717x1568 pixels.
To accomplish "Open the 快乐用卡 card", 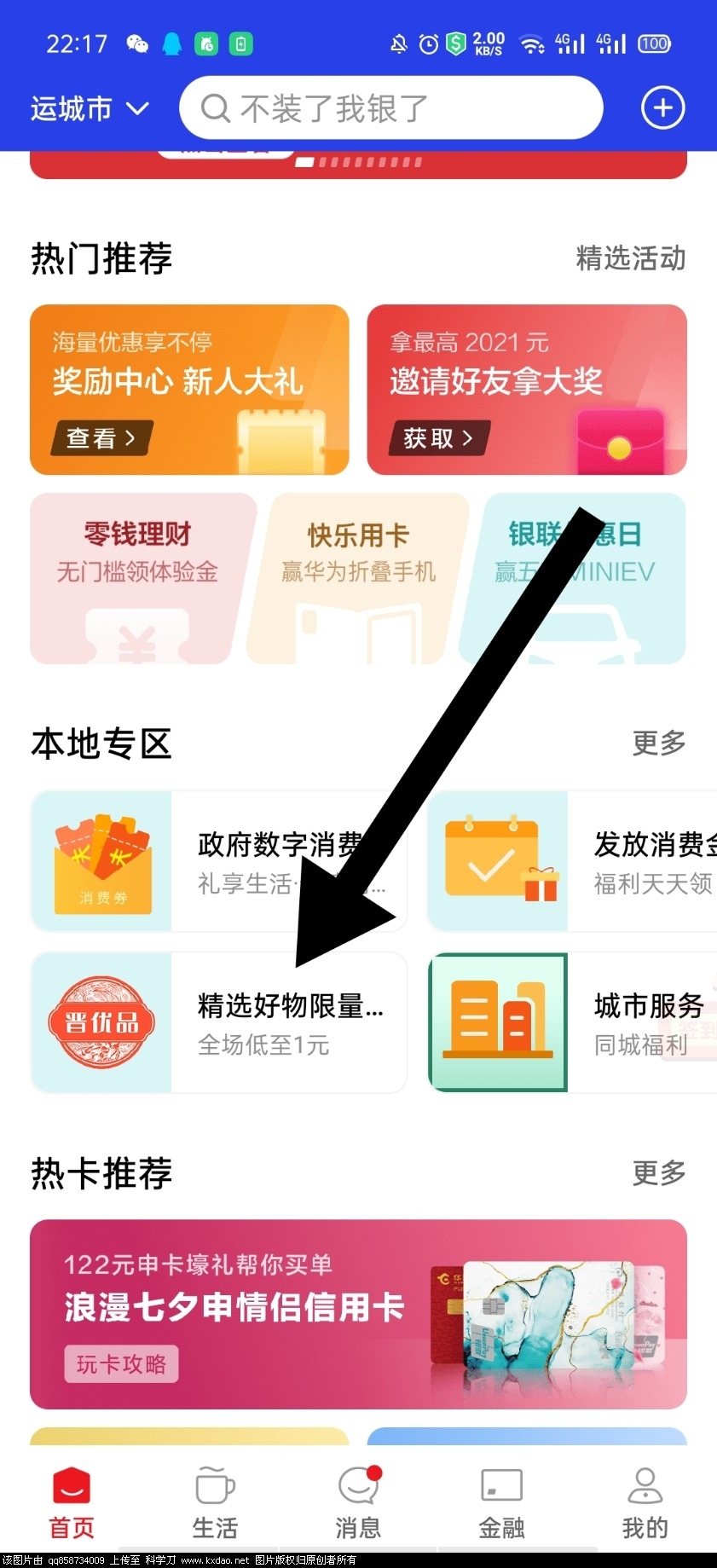I will pos(358,578).
